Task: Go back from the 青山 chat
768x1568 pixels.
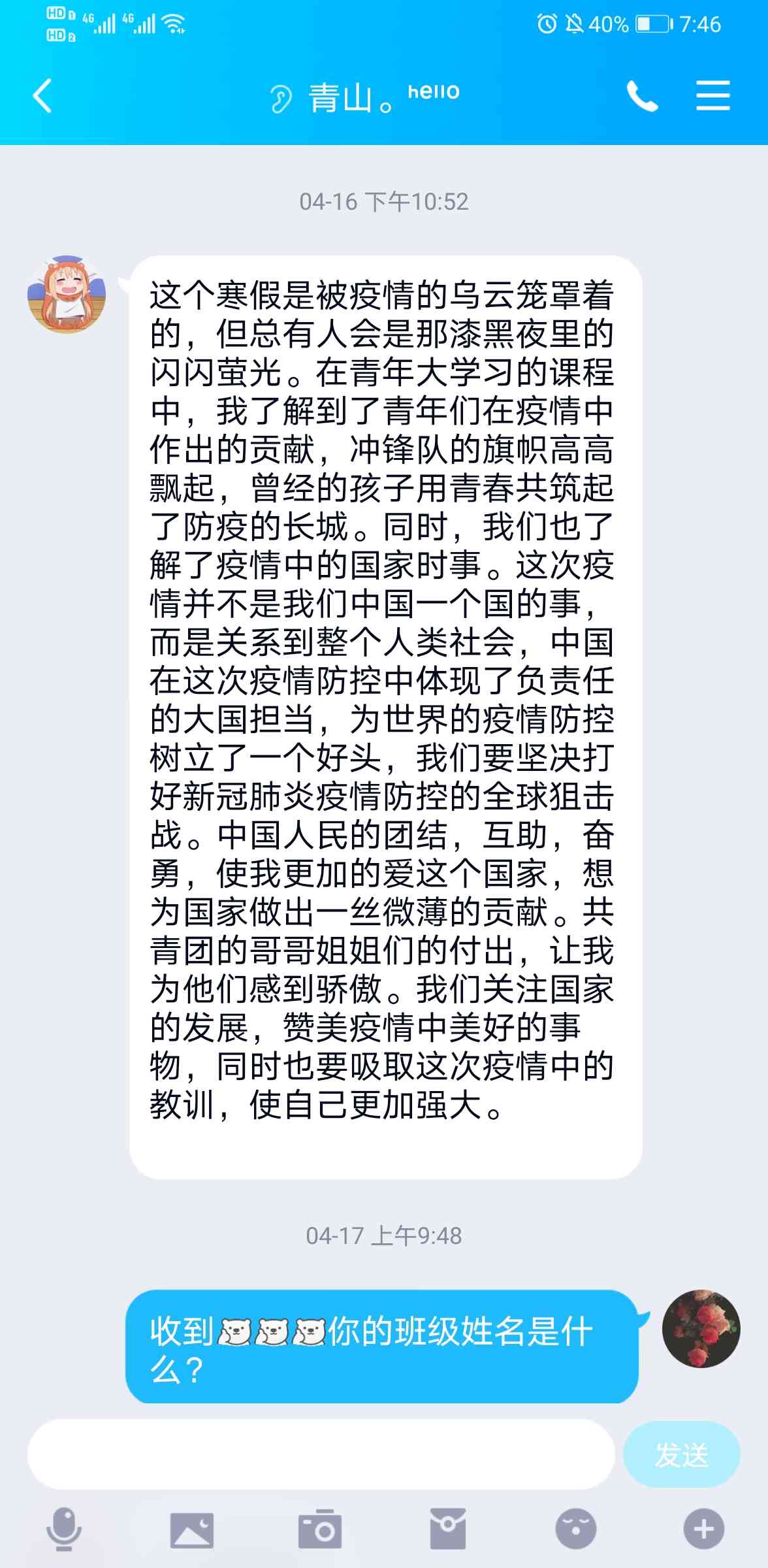Action: pos(42,96)
